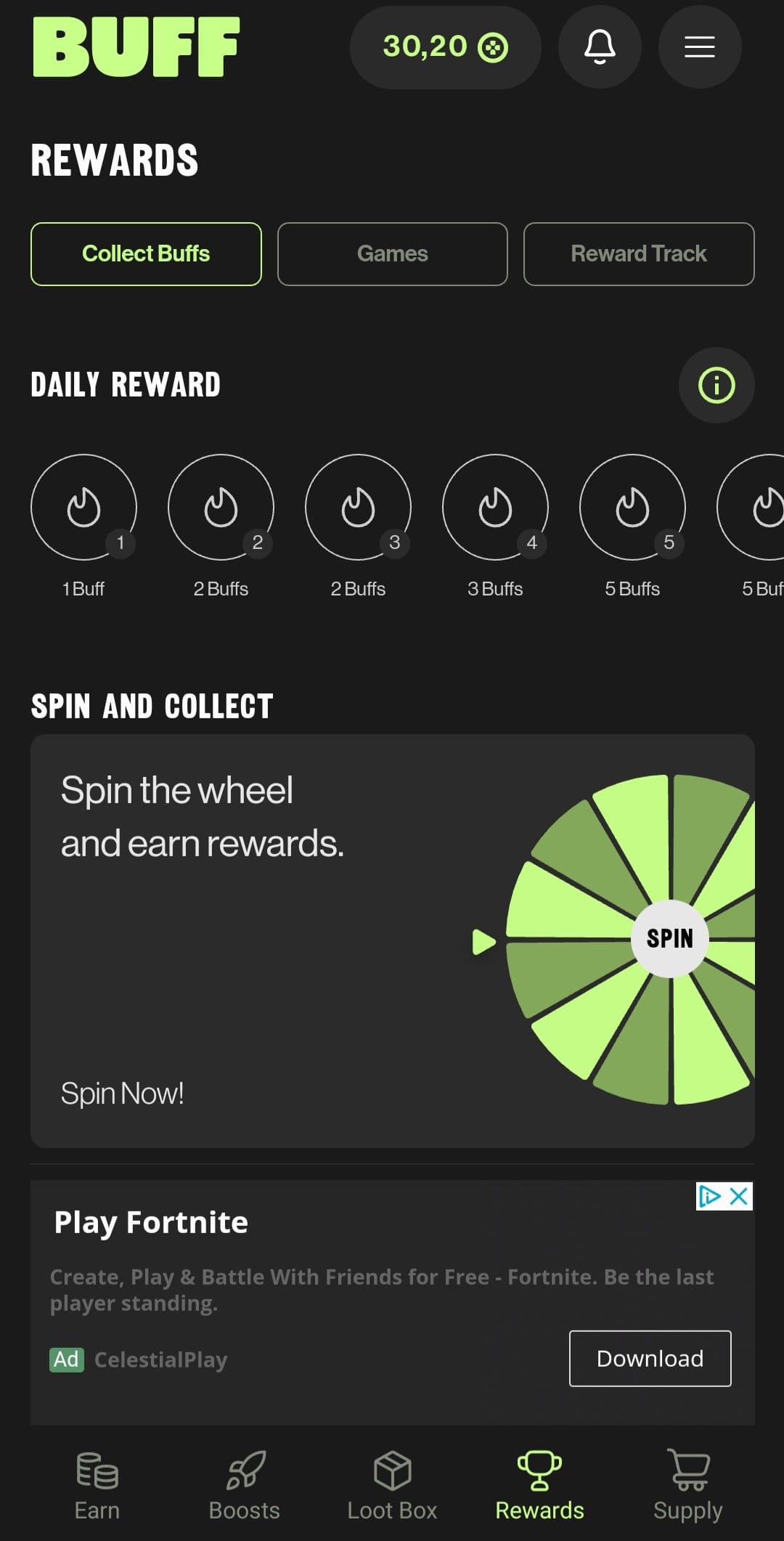Open the Boosts tab

click(x=245, y=1486)
